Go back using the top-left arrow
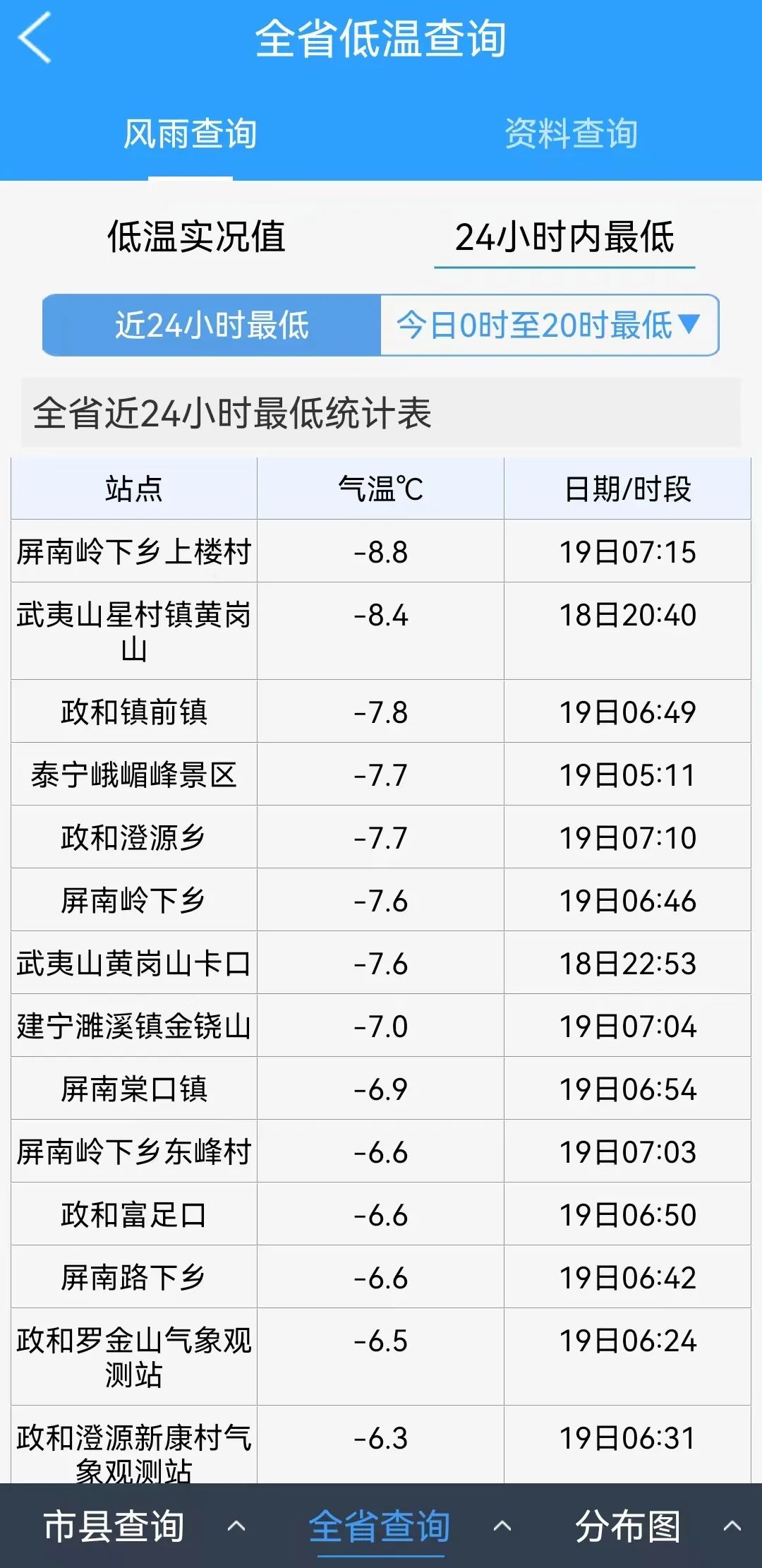This screenshot has width=762, height=1568. (35, 38)
